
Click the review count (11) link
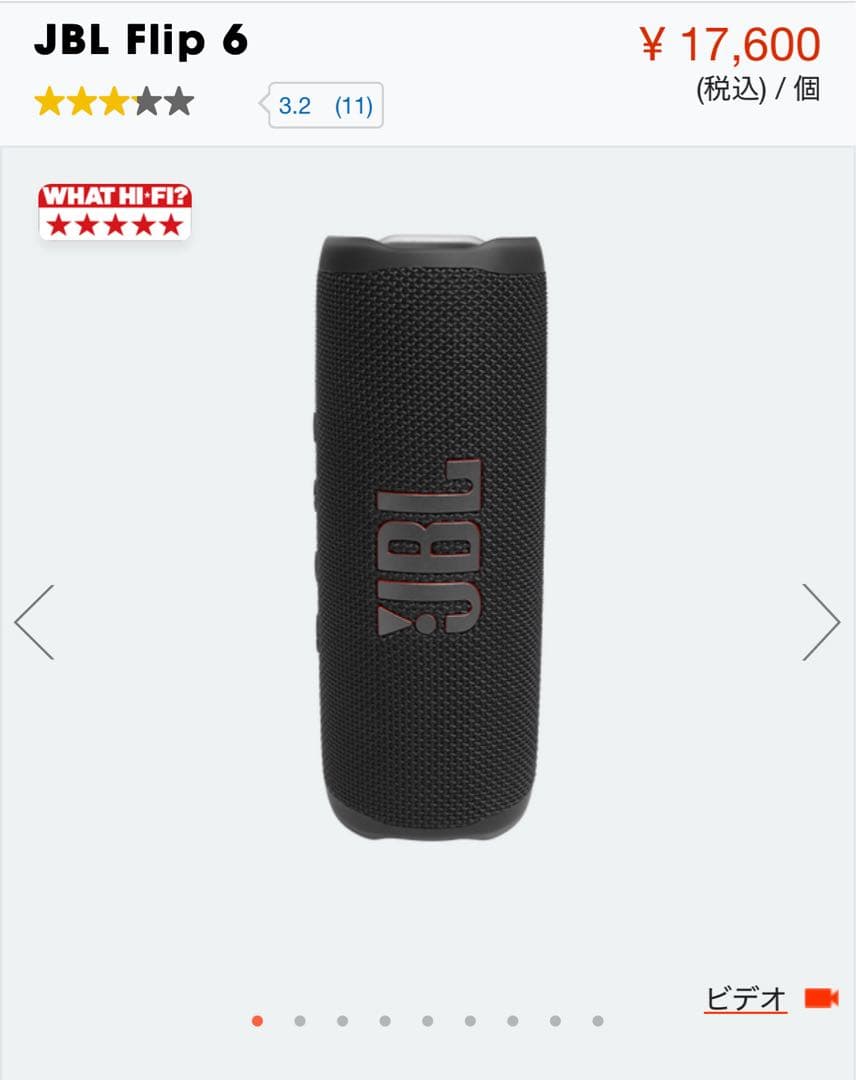[355, 105]
